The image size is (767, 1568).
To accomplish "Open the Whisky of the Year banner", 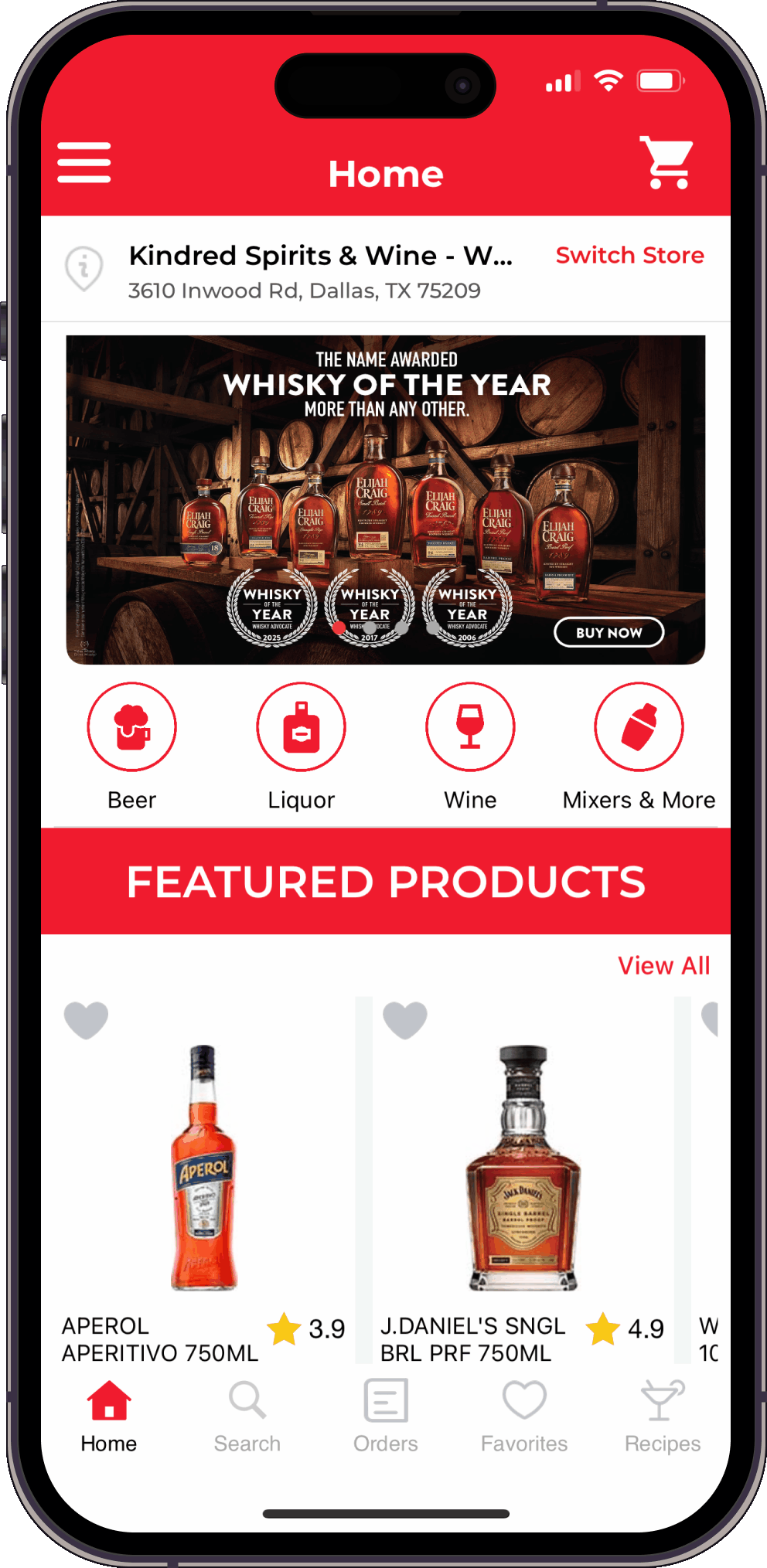I will coord(385,498).
